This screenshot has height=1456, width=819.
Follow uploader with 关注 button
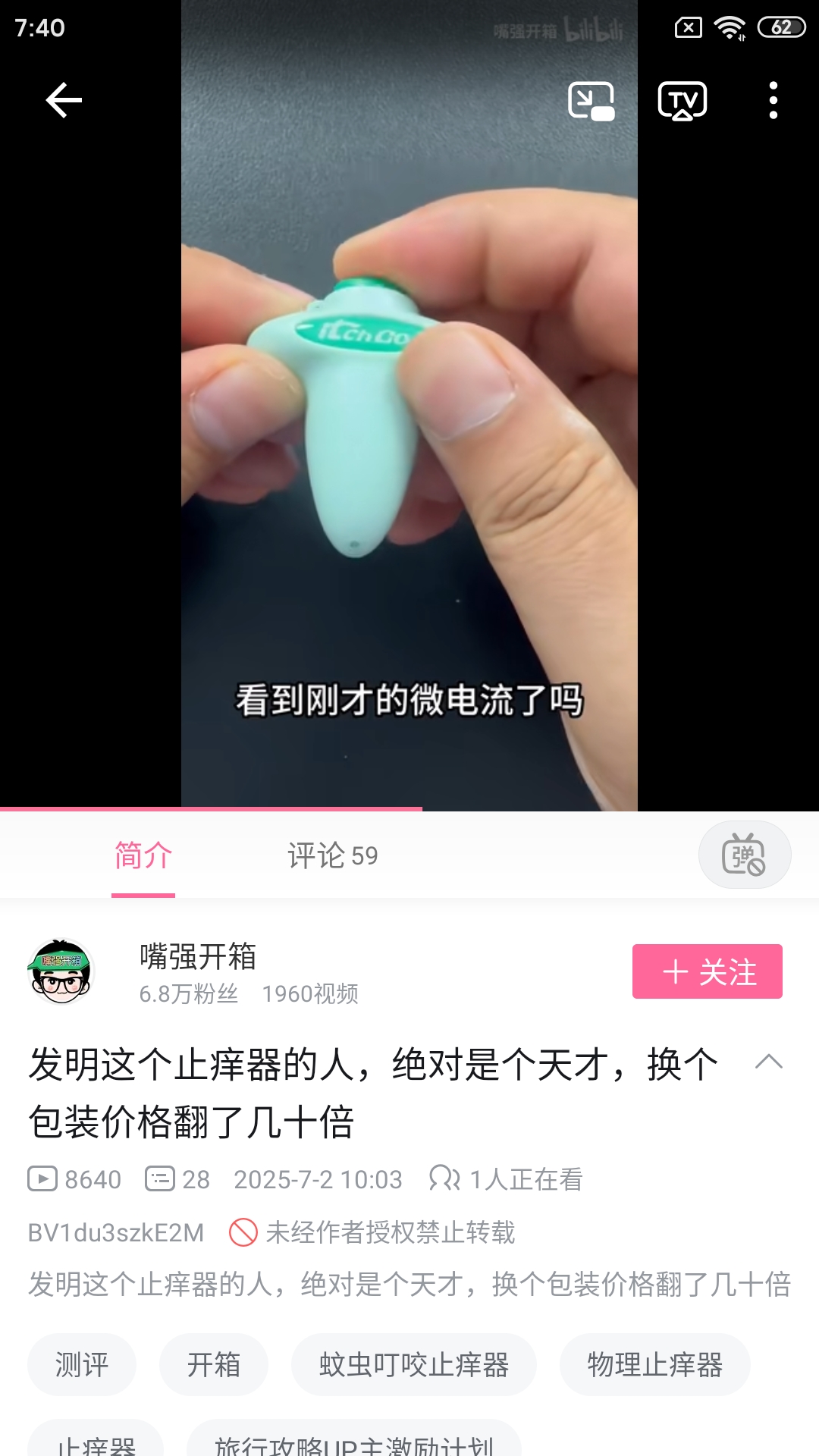click(707, 971)
